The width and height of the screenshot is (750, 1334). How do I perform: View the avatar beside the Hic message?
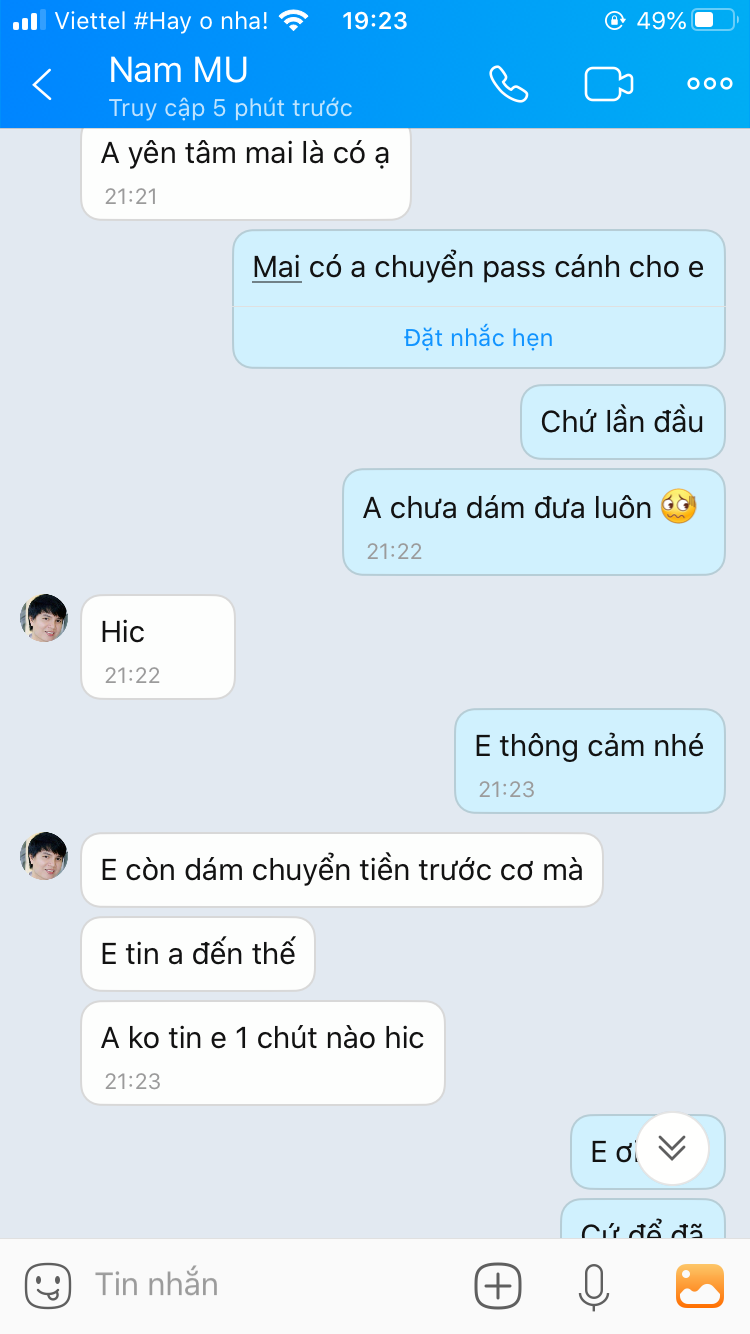44,618
